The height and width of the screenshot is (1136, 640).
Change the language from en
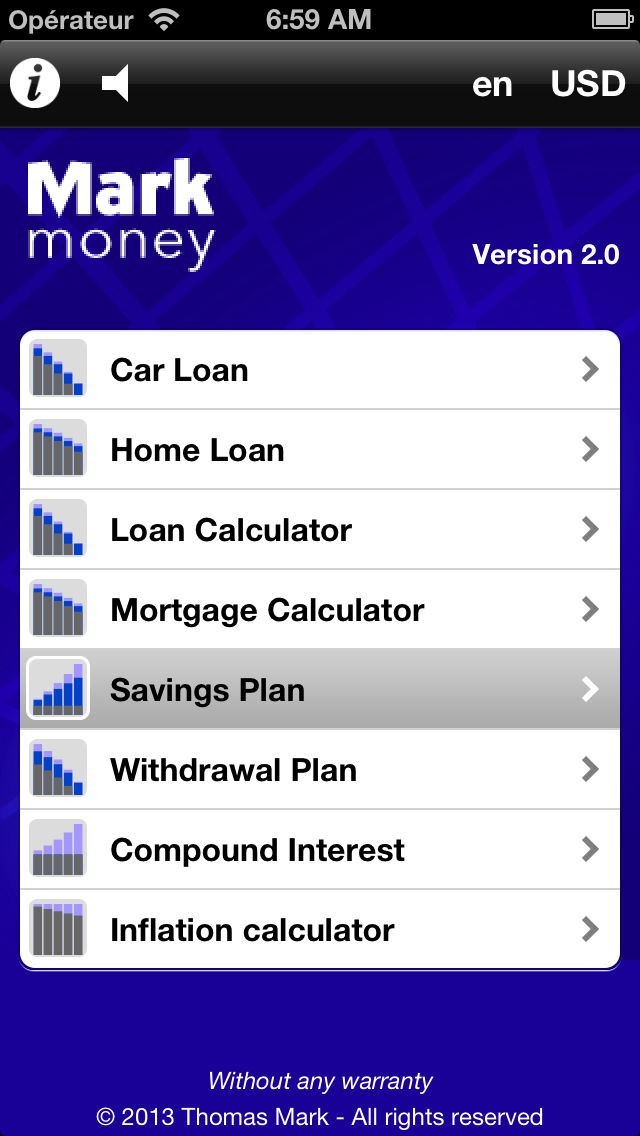point(492,85)
